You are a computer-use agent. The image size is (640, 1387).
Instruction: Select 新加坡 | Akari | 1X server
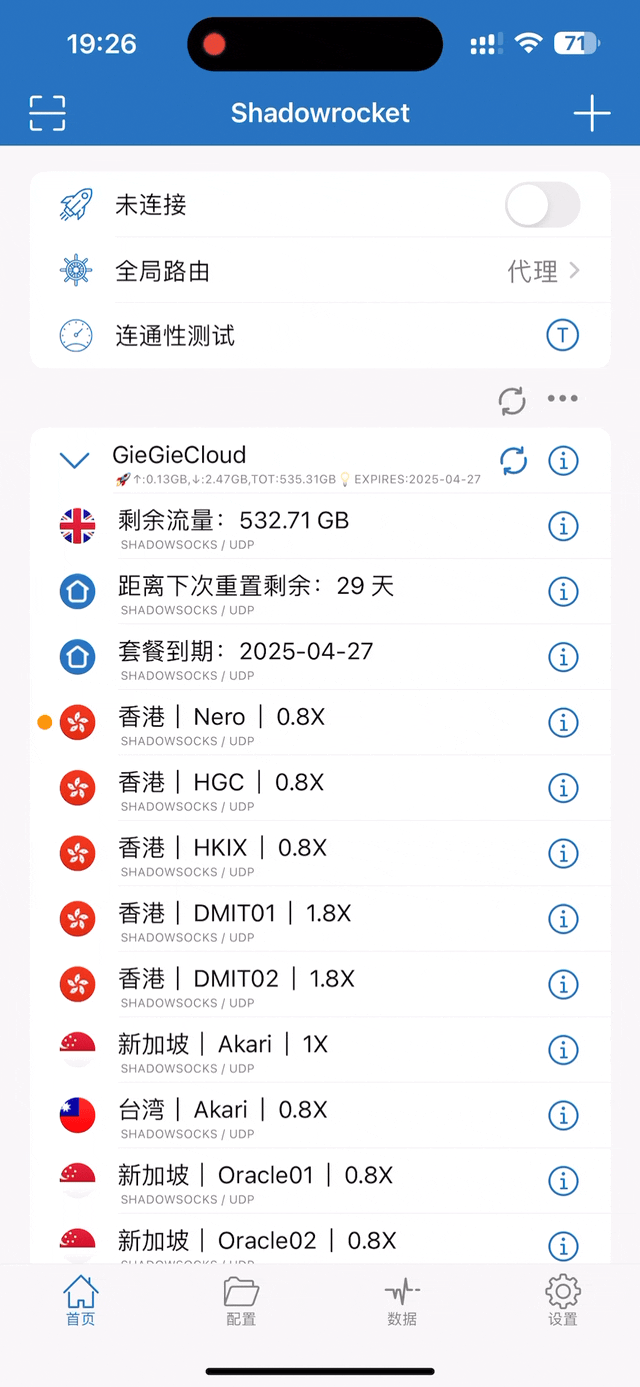coord(320,1050)
